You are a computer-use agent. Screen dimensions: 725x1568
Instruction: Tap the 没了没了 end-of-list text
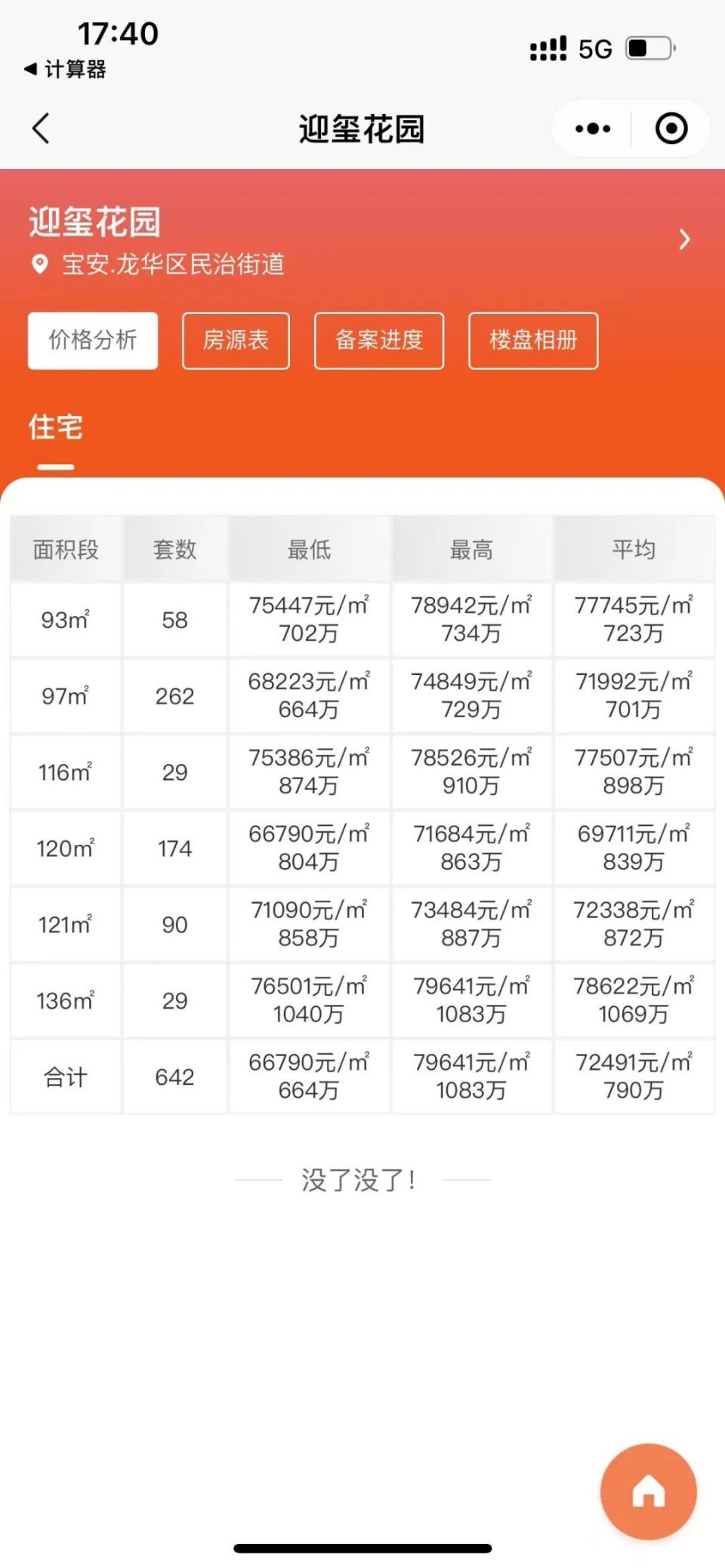point(361,1178)
